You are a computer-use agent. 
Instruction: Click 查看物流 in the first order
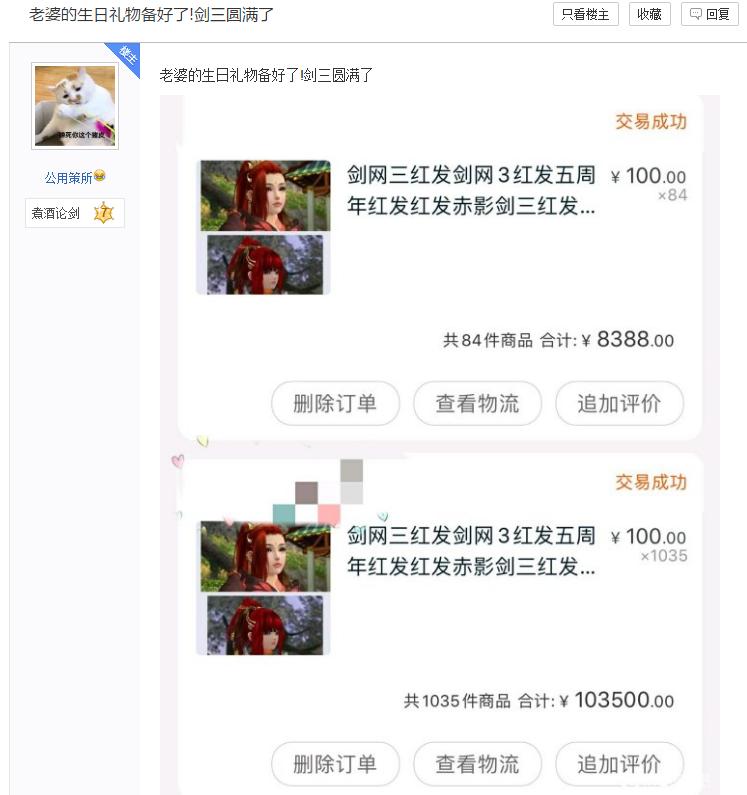tap(477, 403)
